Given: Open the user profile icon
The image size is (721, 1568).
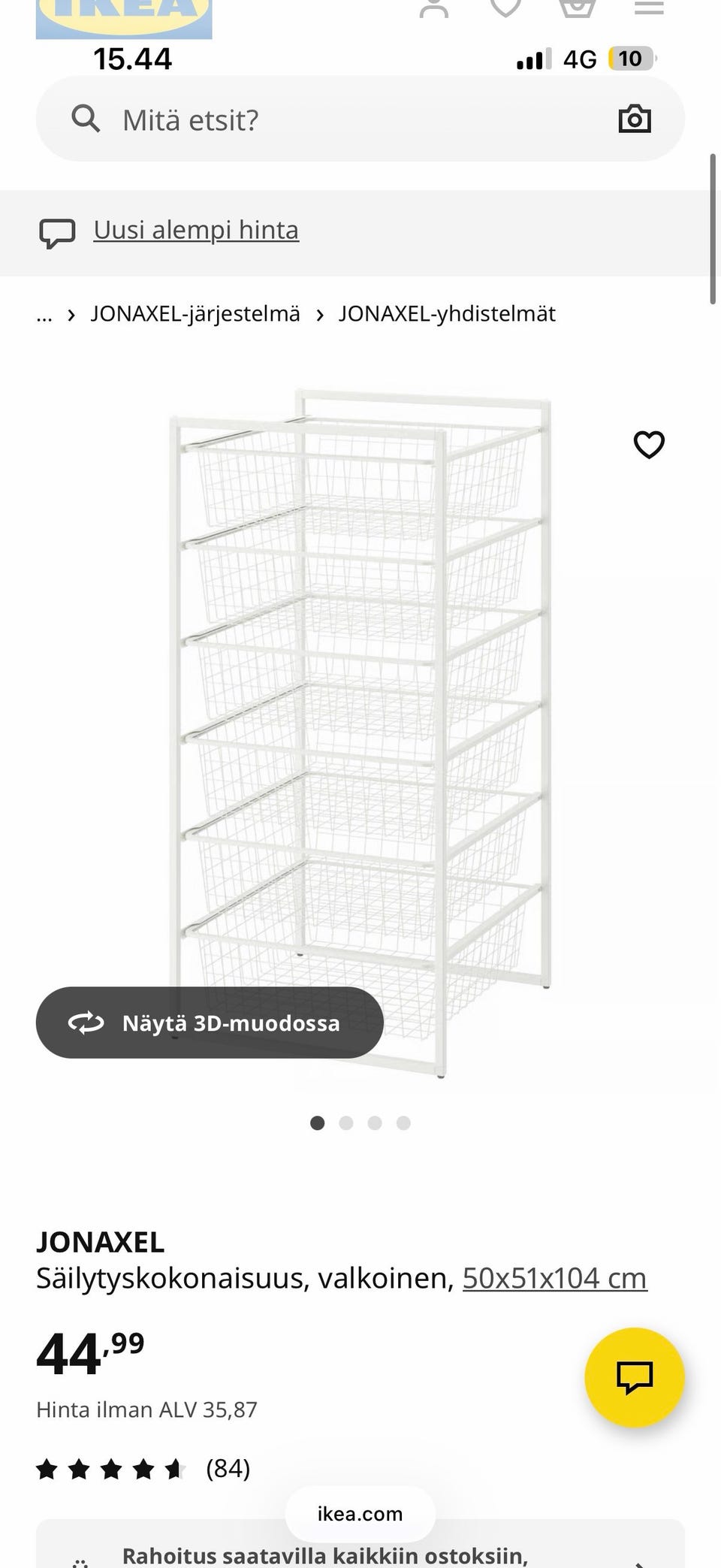Looking at the screenshot, I should click(434, 8).
